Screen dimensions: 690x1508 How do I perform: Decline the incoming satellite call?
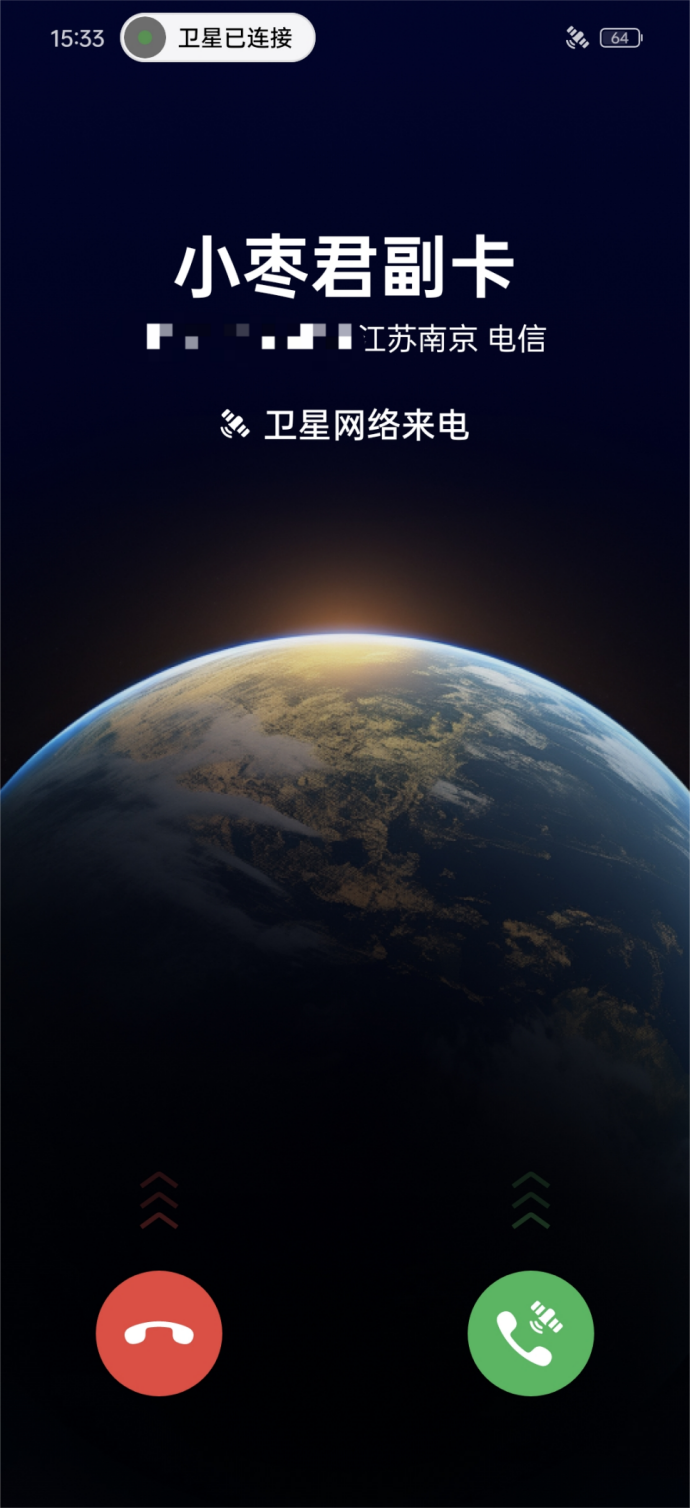159,1333
